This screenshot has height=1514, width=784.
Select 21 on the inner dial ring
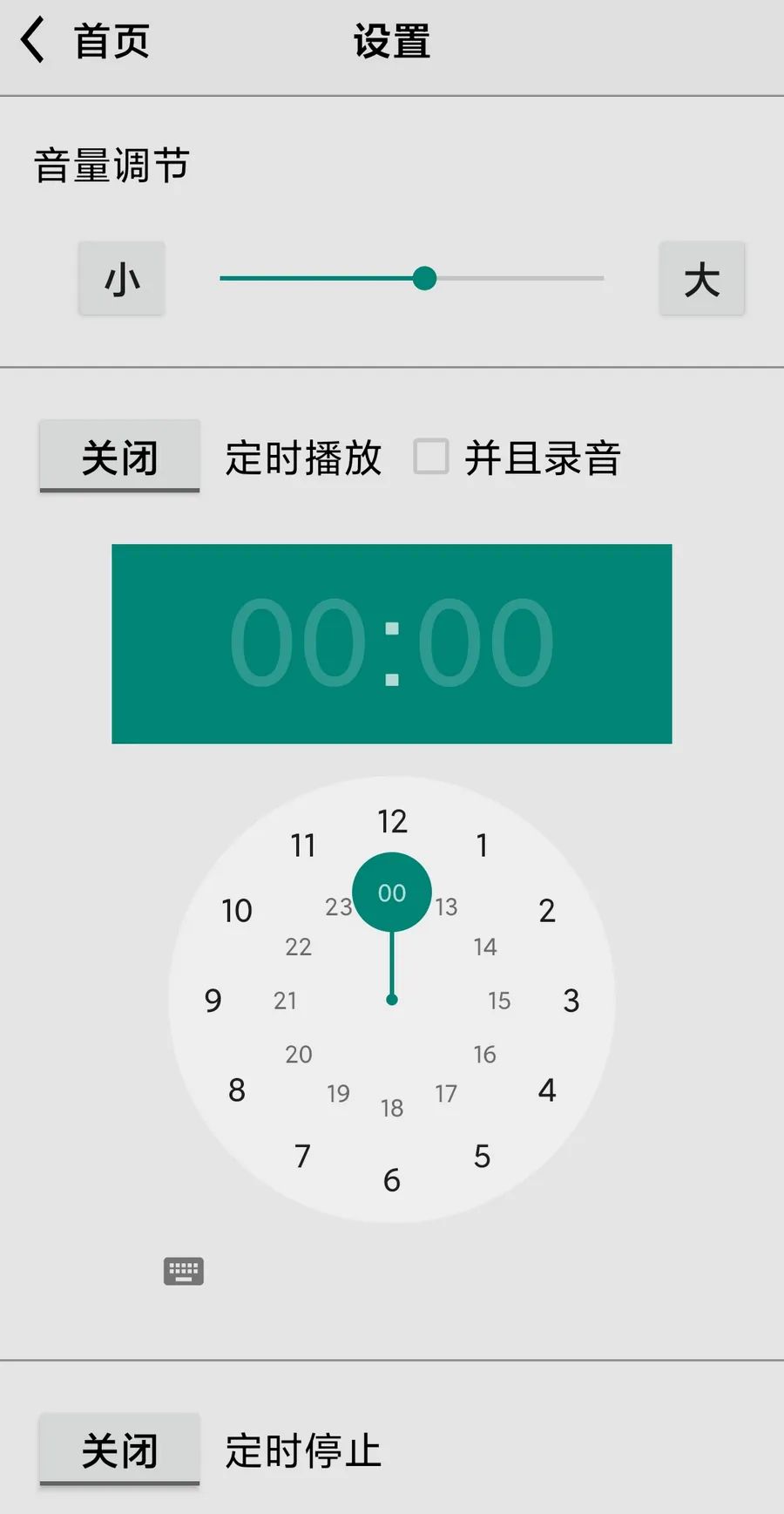coord(285,1000)
